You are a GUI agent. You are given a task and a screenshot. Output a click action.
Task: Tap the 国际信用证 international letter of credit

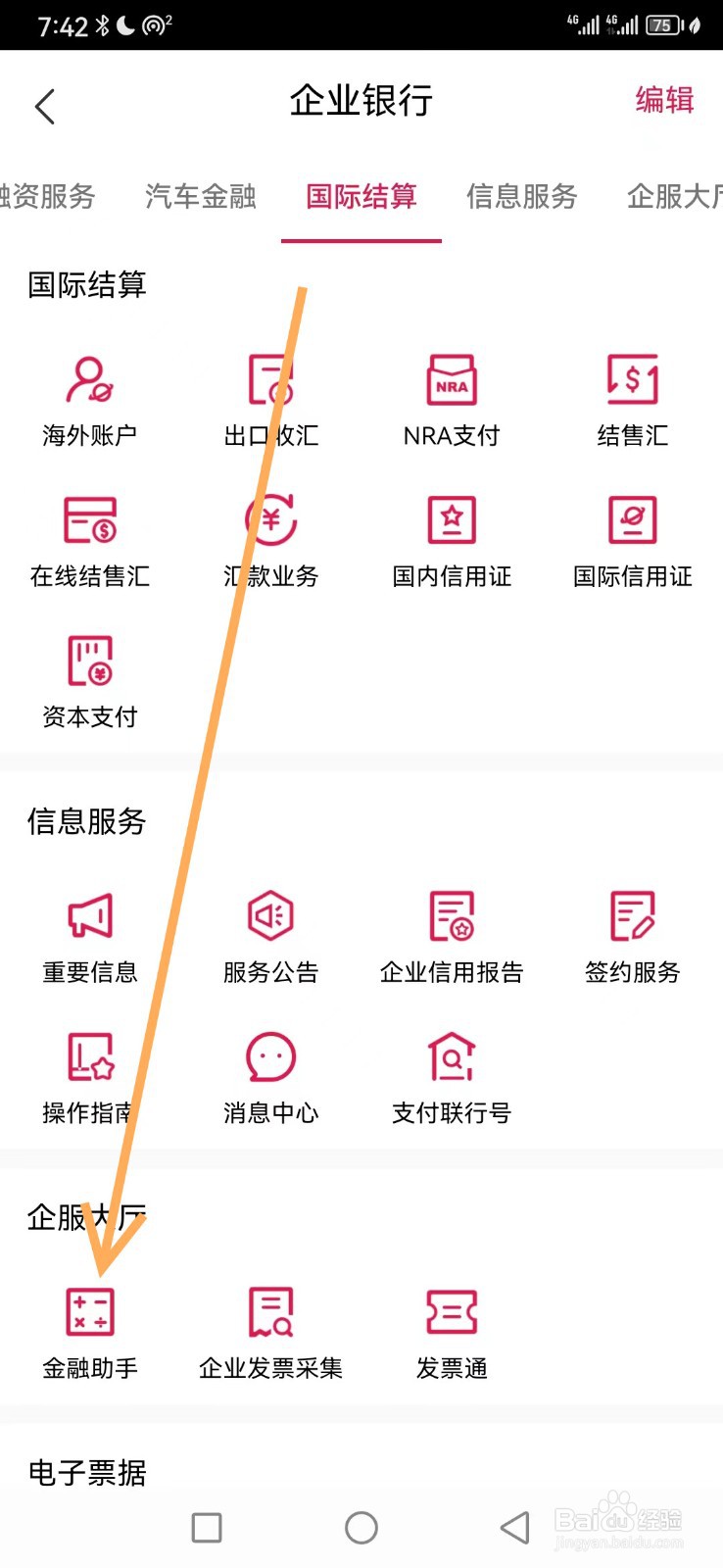tap(632, 537)
